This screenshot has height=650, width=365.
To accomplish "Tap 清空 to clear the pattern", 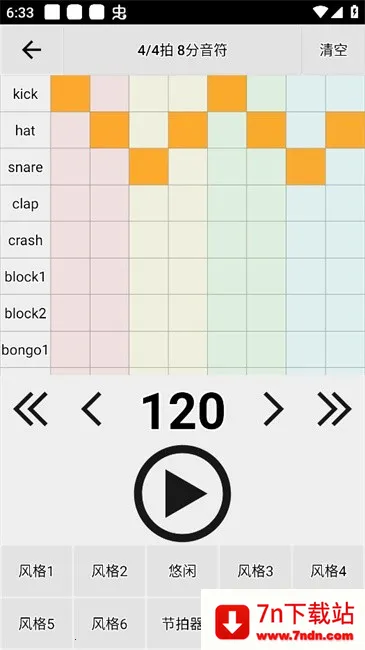I will [x=333, y=50].
